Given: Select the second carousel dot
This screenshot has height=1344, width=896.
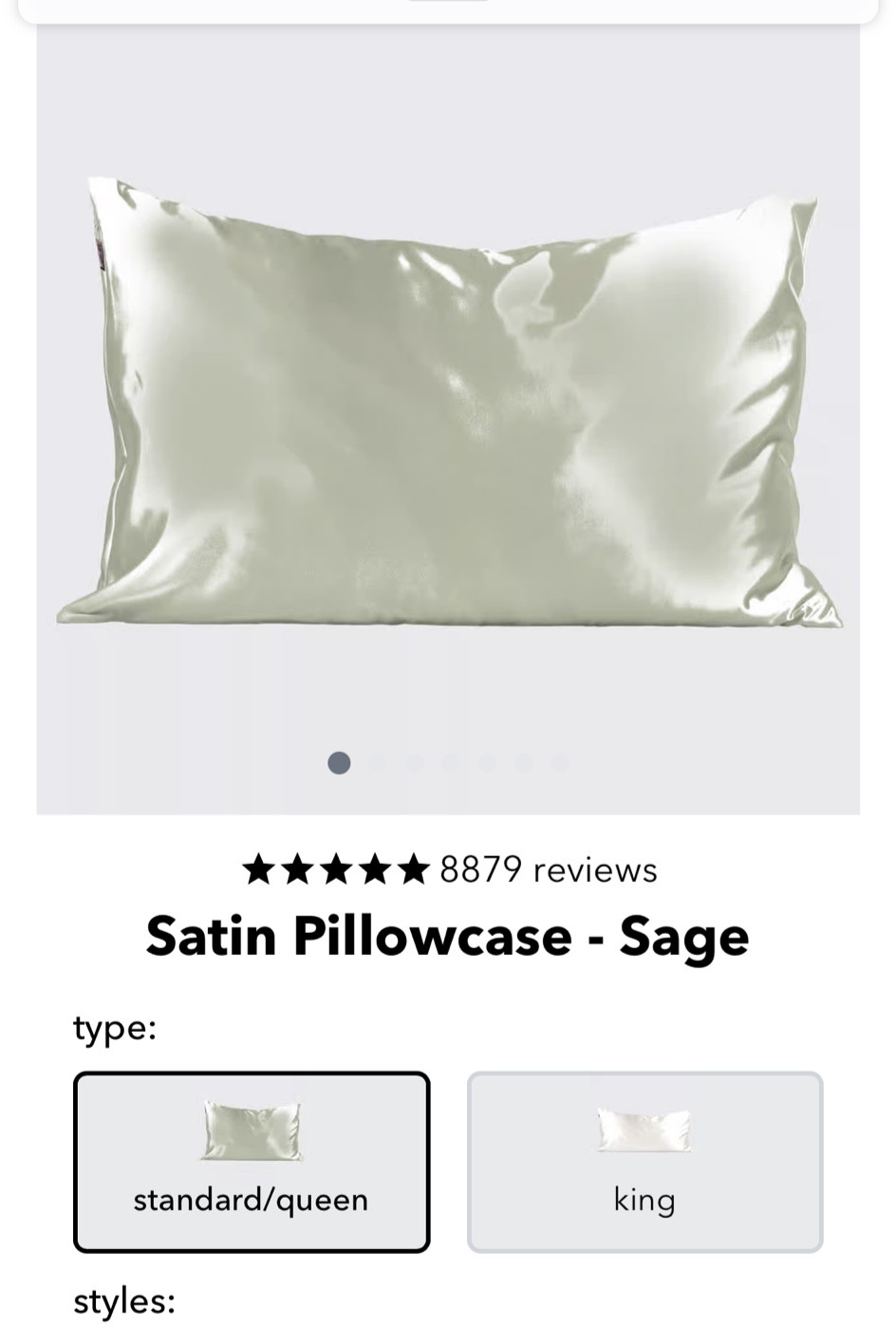Looking at the screenshot, I should [377, 762].
